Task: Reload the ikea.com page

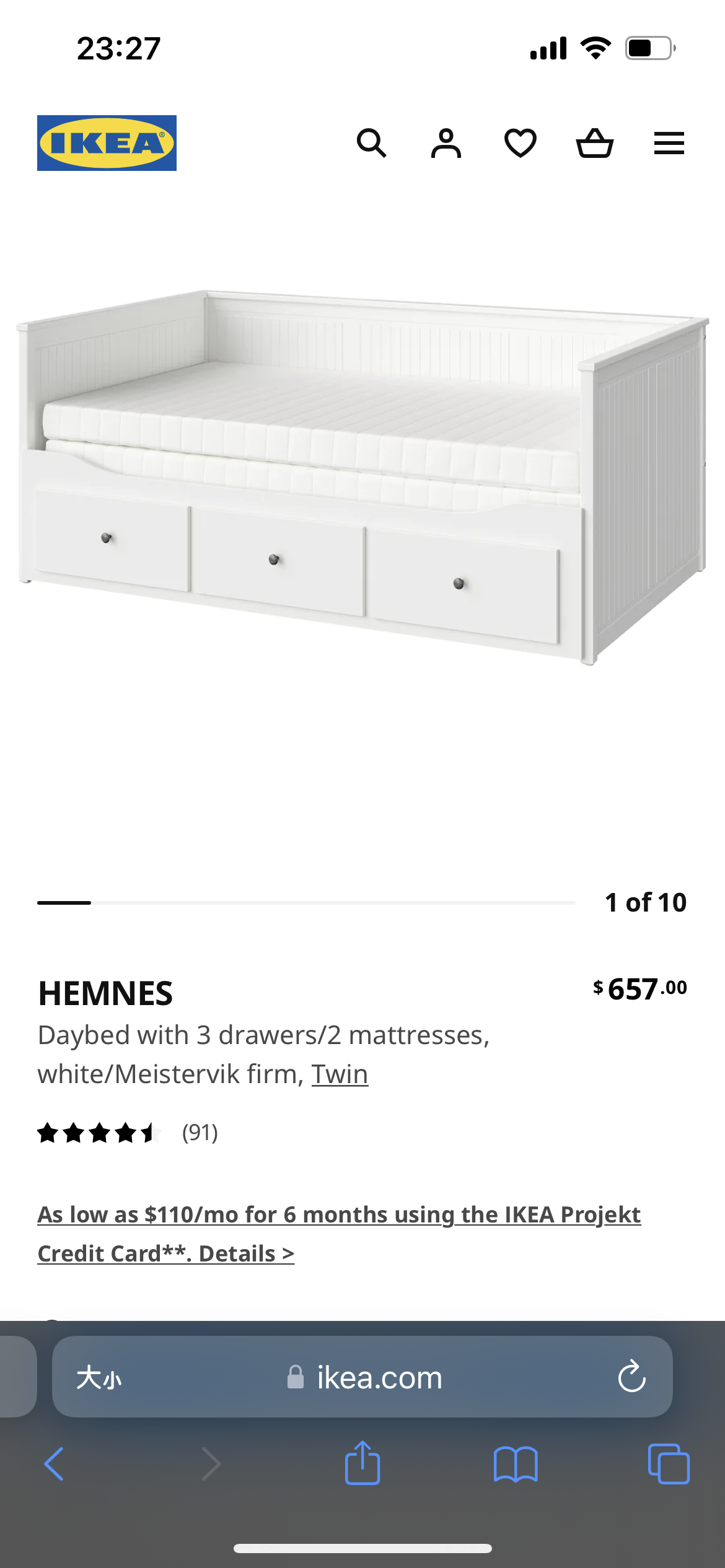Action: [631, 1377]
